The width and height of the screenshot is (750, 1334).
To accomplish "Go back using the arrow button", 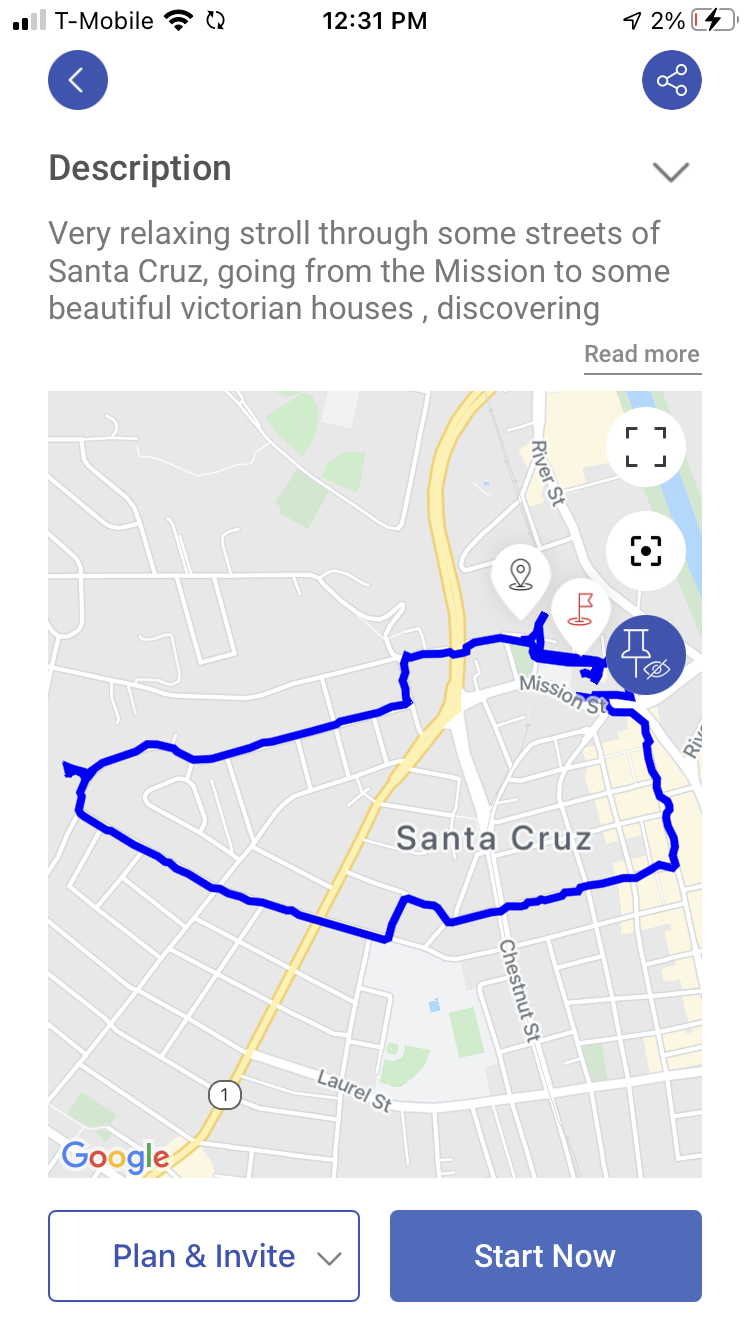I will click(x=78, y=80).
